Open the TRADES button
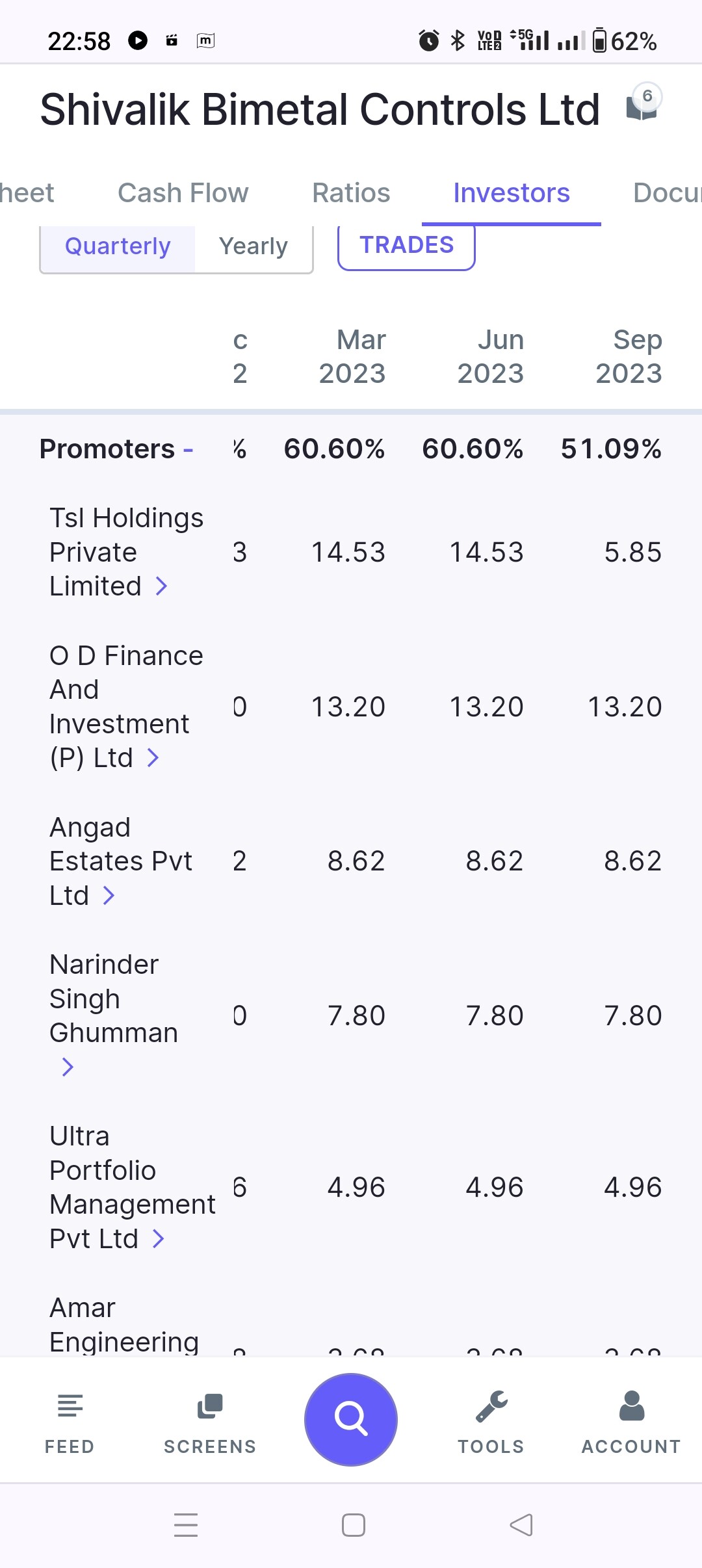This screenshot has width=702, height=1568. point(406,246)
